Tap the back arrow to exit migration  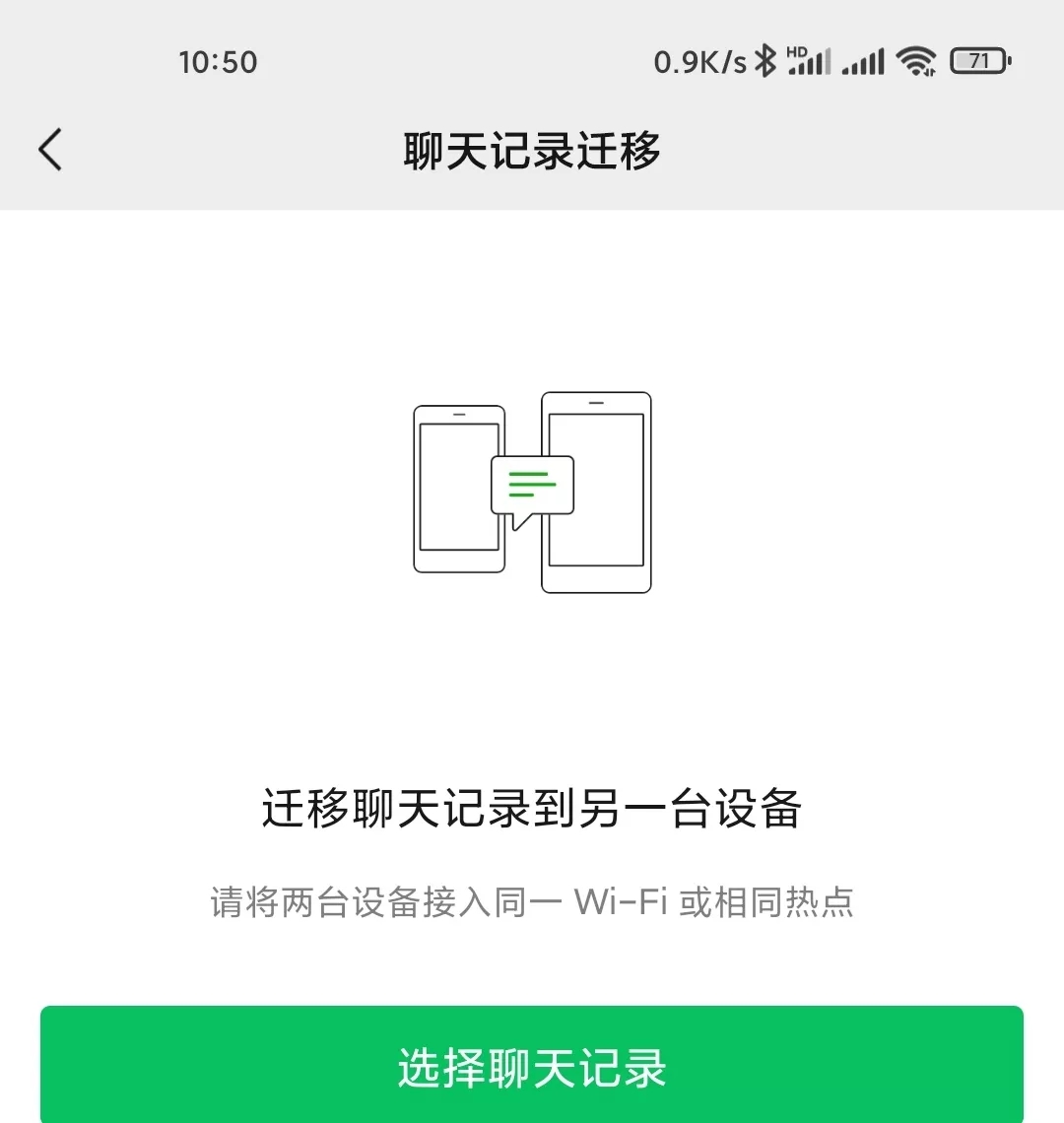pos(50,150)
